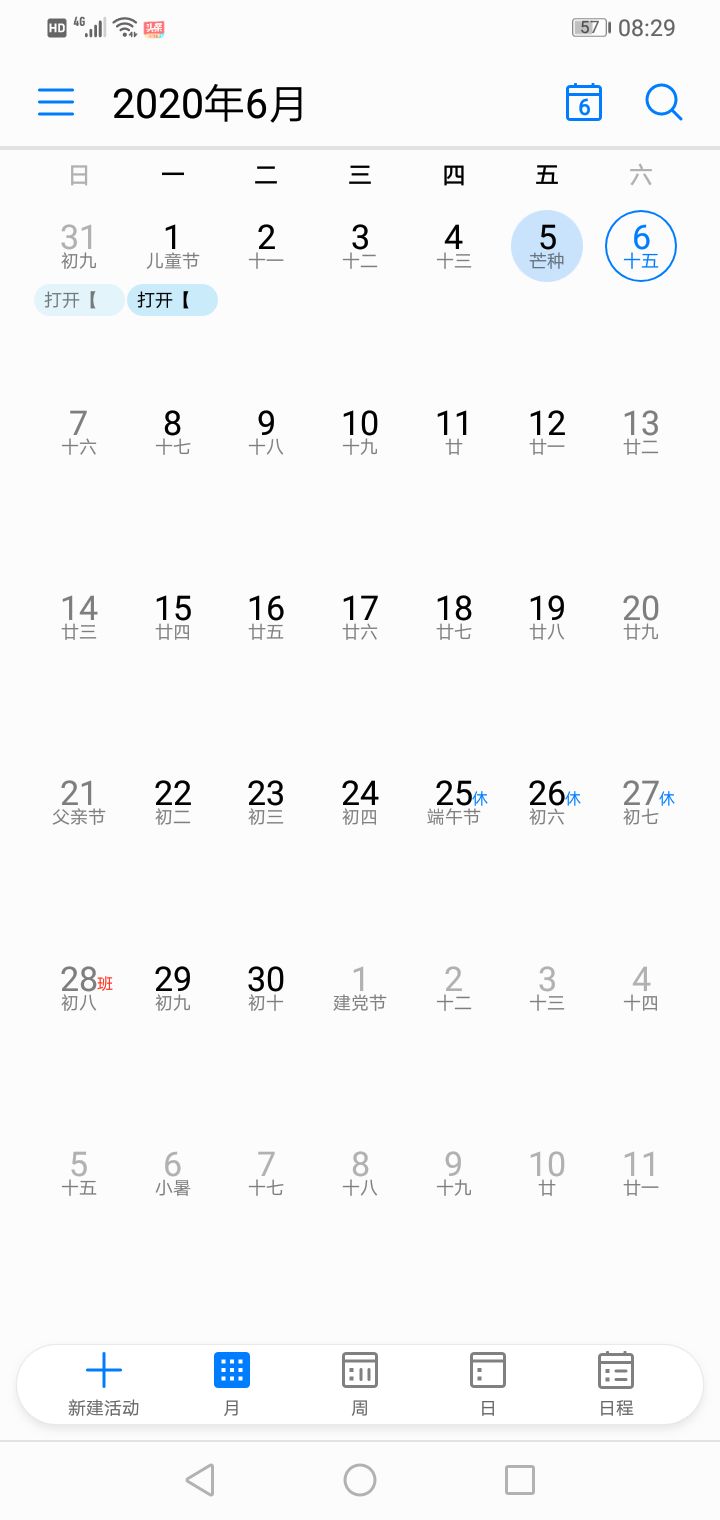Open the 日程 schedule view

click(x=616, y=1384)
